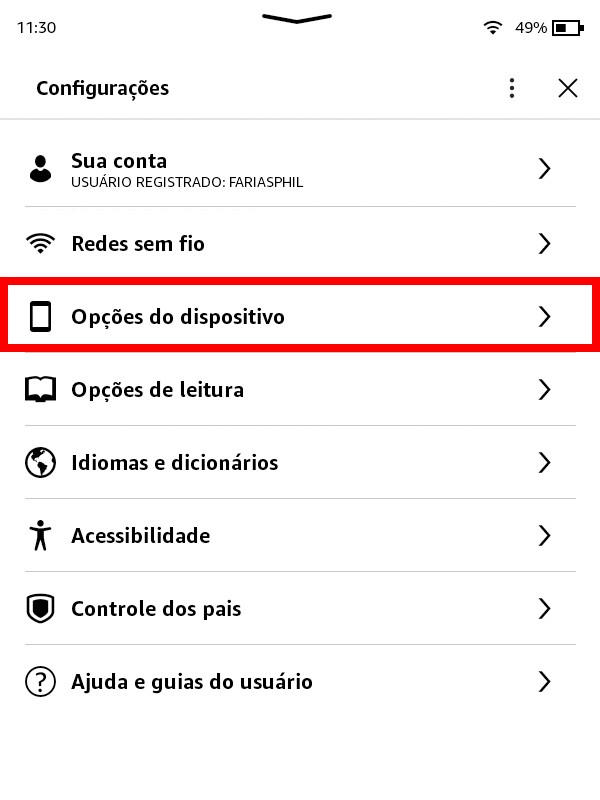Open Ajuda e guias do usuário

[300, 682]
